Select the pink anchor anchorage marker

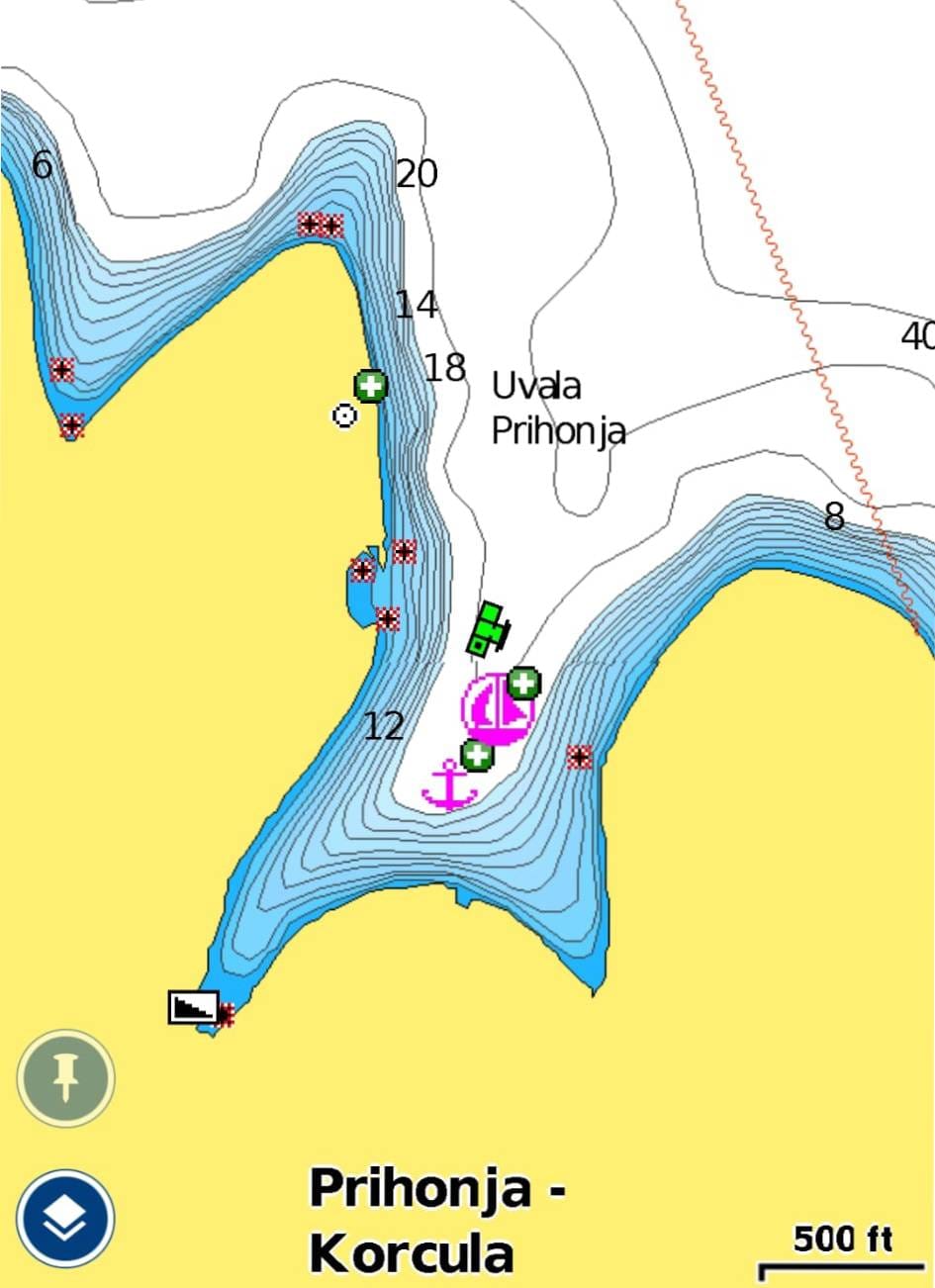[450, 785]
